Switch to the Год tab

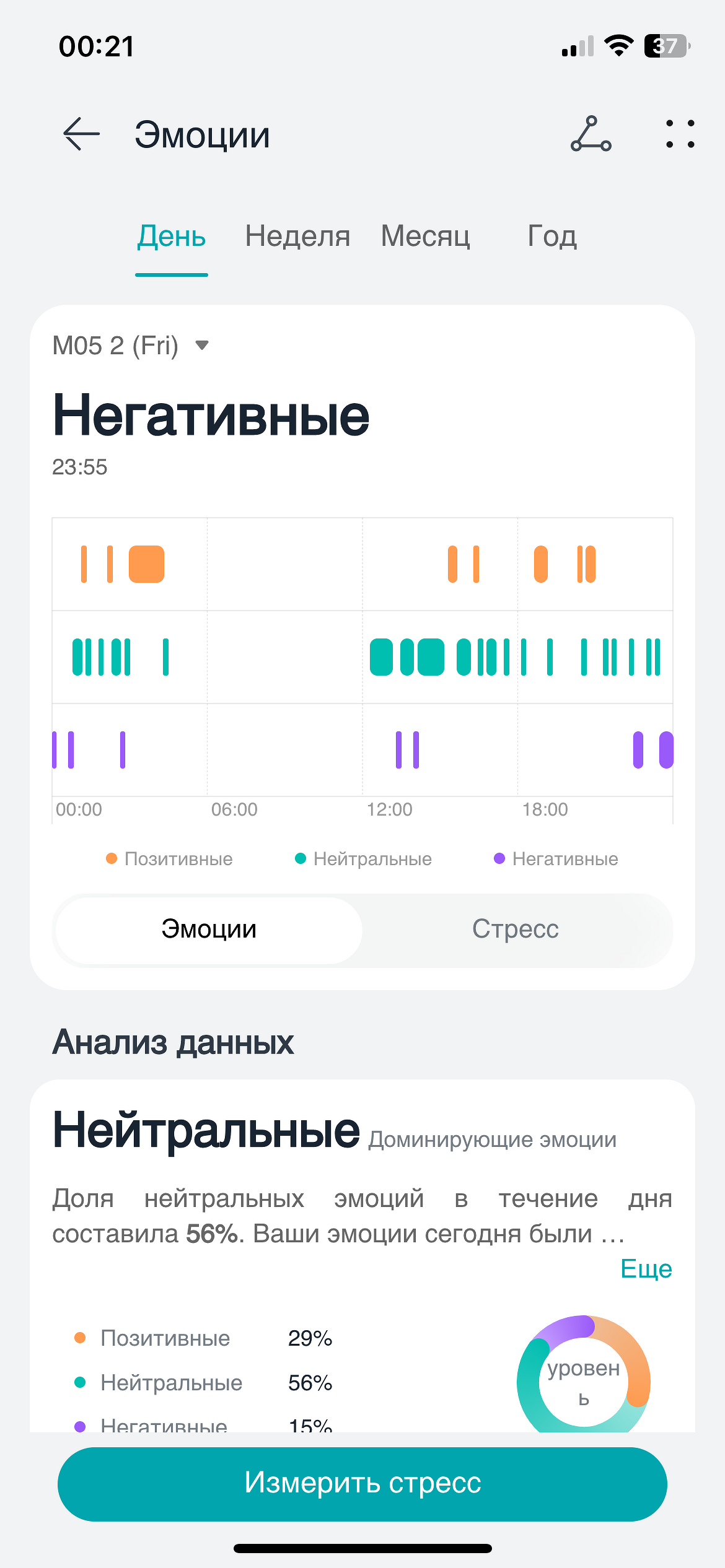tap(551, 237)
